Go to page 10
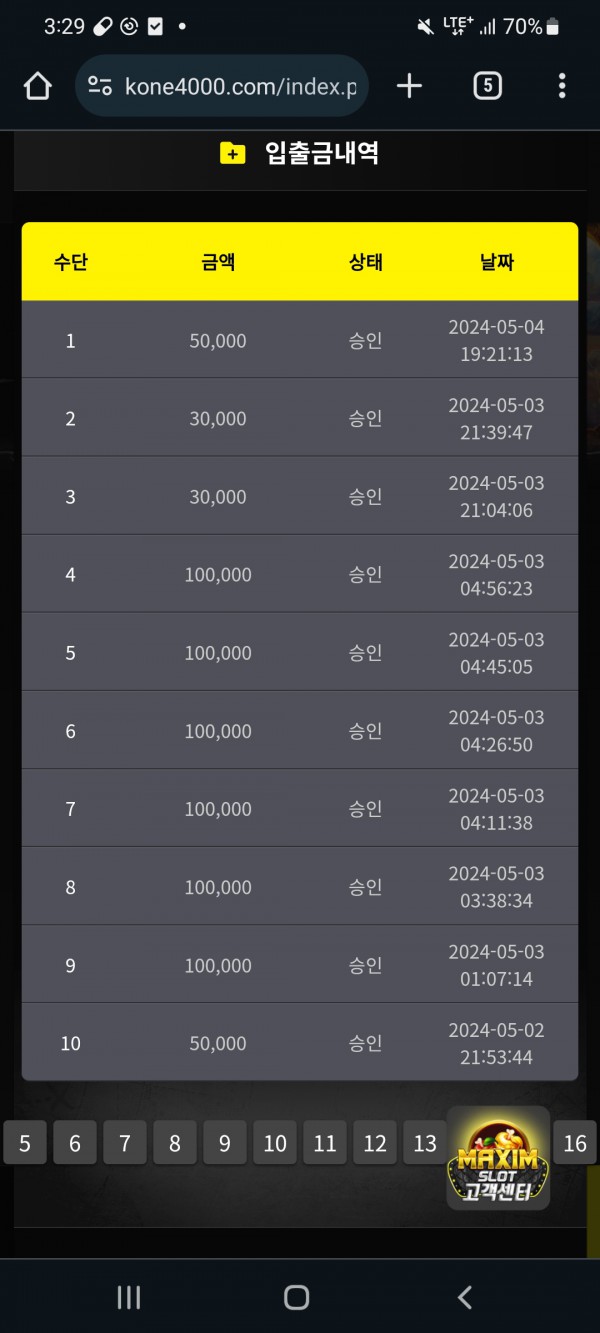The image size is (600, 1333). pyautogui.click(x=275, y=1143)
